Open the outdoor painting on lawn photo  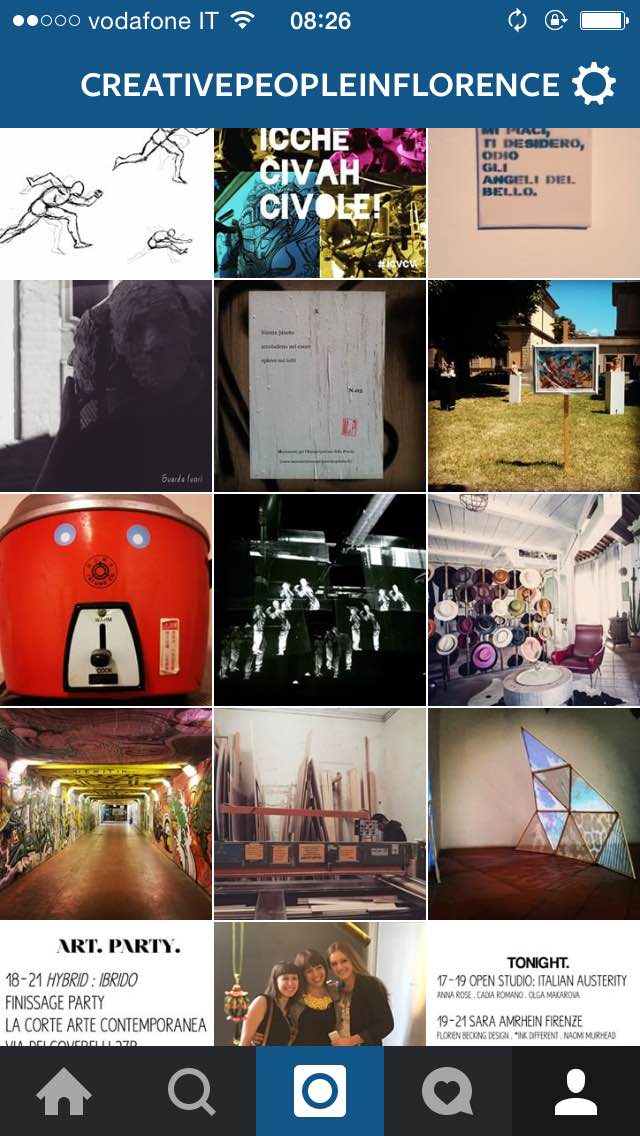[x=534, y=386]
